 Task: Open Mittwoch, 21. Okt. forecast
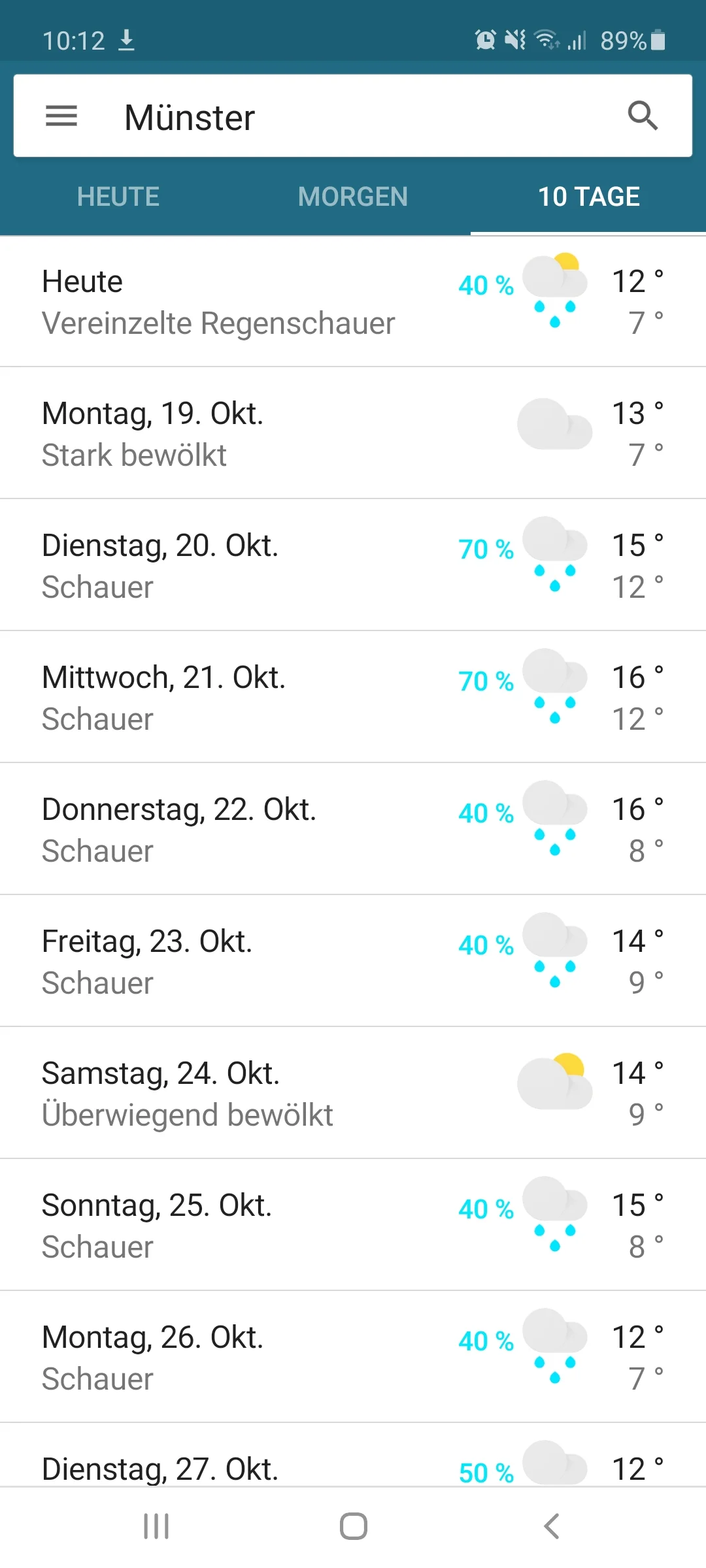353,698
